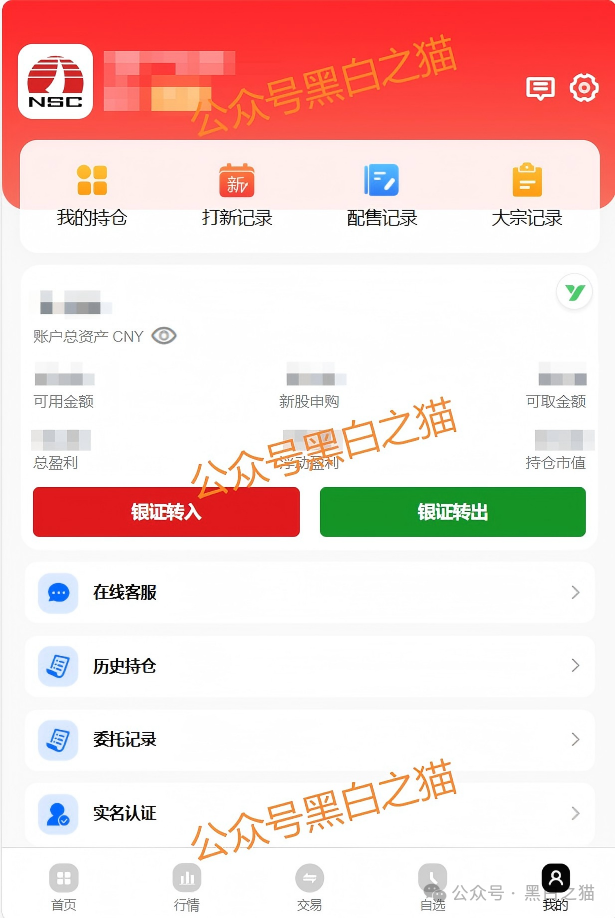View 大宗记录
615x918 pixels.
[x=527, y=196]
